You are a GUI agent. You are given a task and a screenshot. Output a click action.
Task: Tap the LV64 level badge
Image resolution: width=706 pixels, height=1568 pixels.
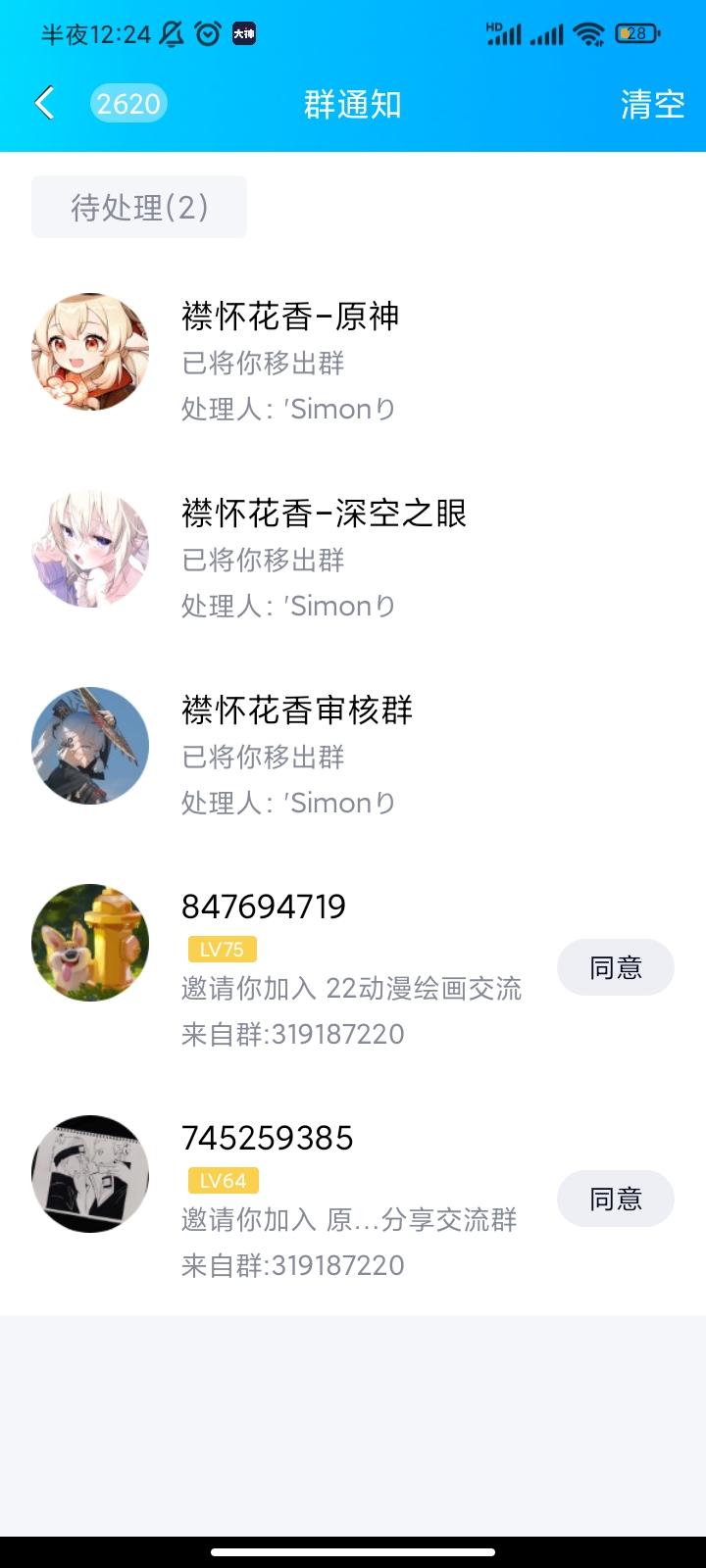click(222, 1181)
